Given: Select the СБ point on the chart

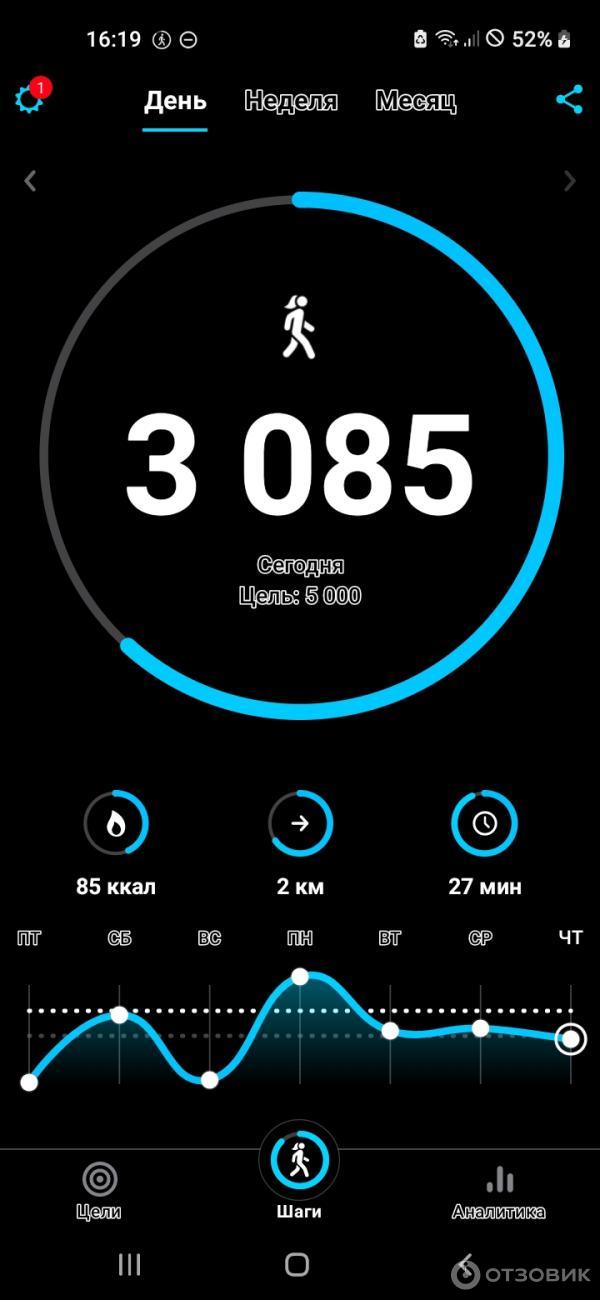Looking at the screenshot, I should tap(119, 1014).
